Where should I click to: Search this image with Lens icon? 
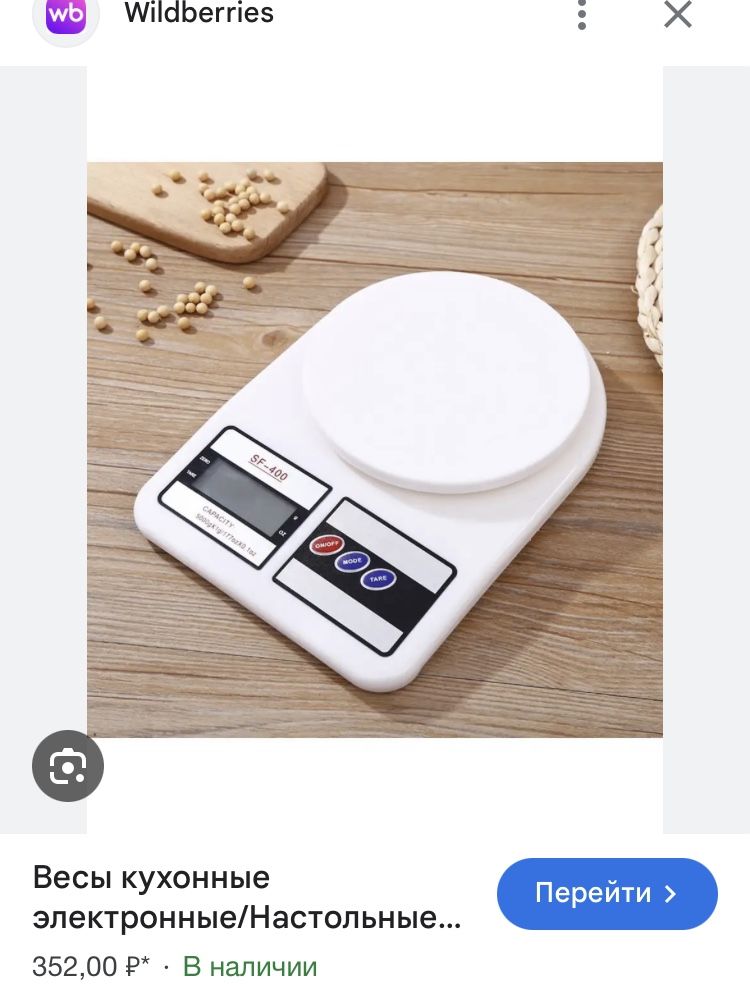pyautogui.click(x=68, y=768)
